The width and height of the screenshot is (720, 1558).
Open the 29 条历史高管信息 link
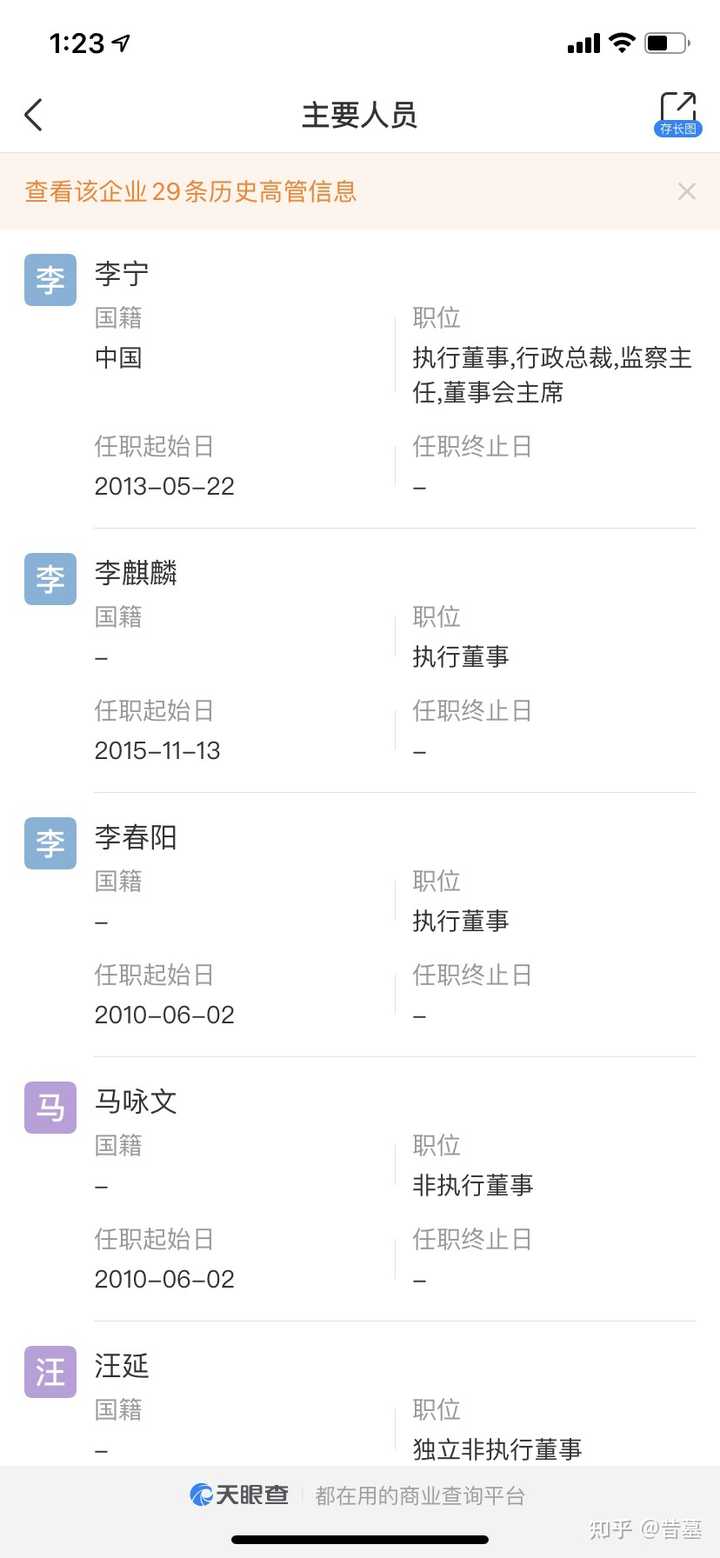[190, 191]
